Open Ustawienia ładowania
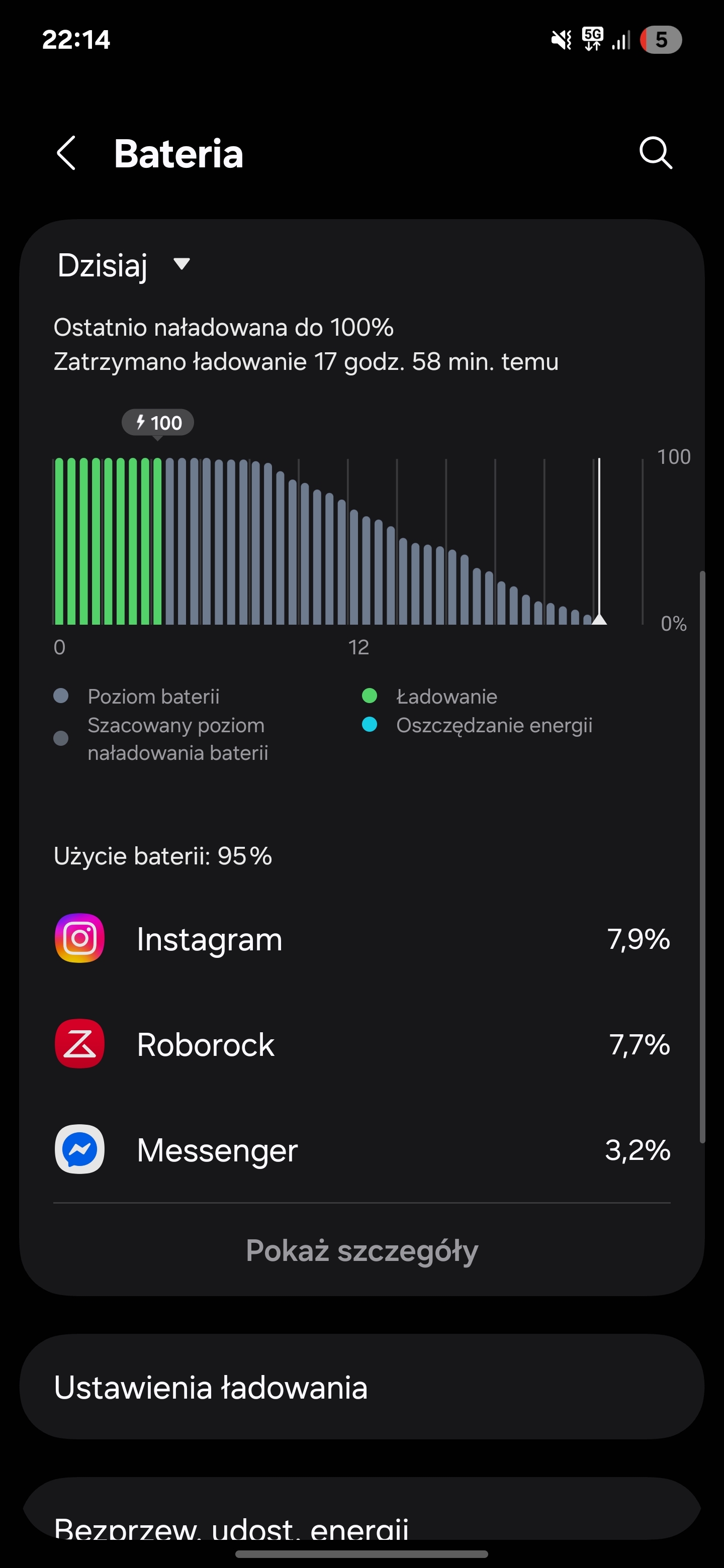This screenshot has width=724, height=1568. [x=361, y=1387]
